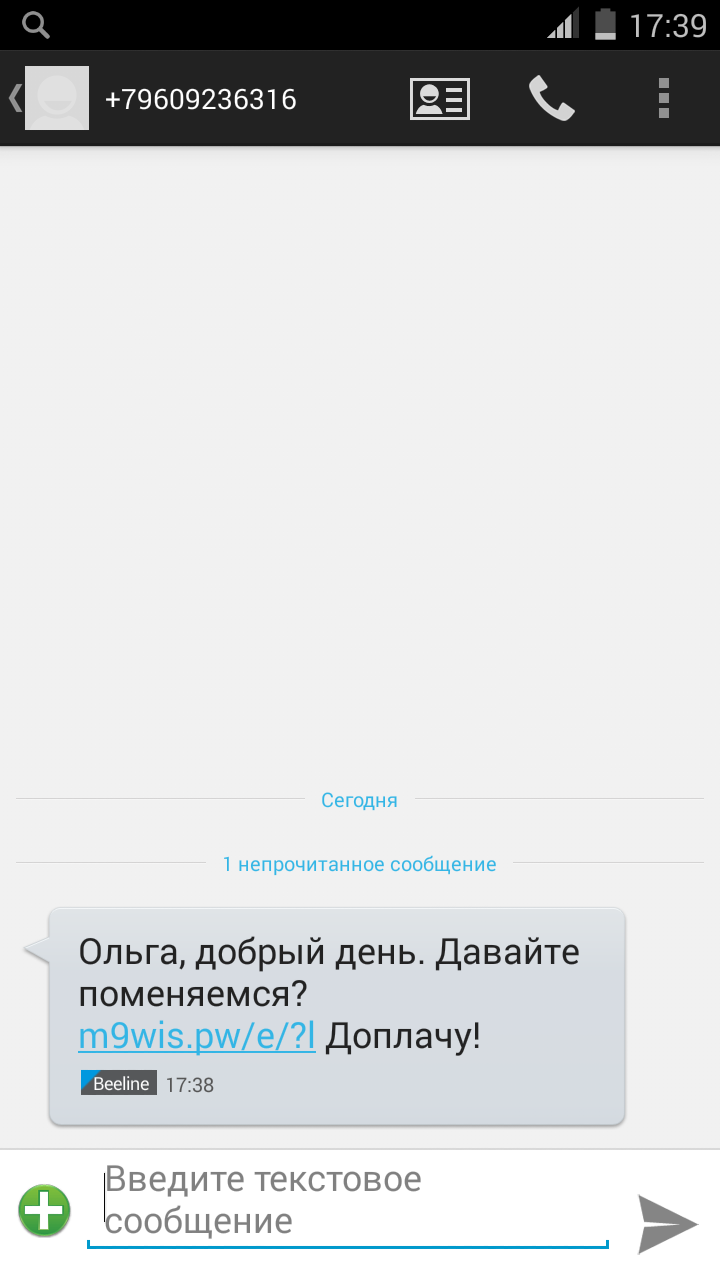The image size is (720, 1280).
Task: Focus the text message input field
Action: (347, 1200)
